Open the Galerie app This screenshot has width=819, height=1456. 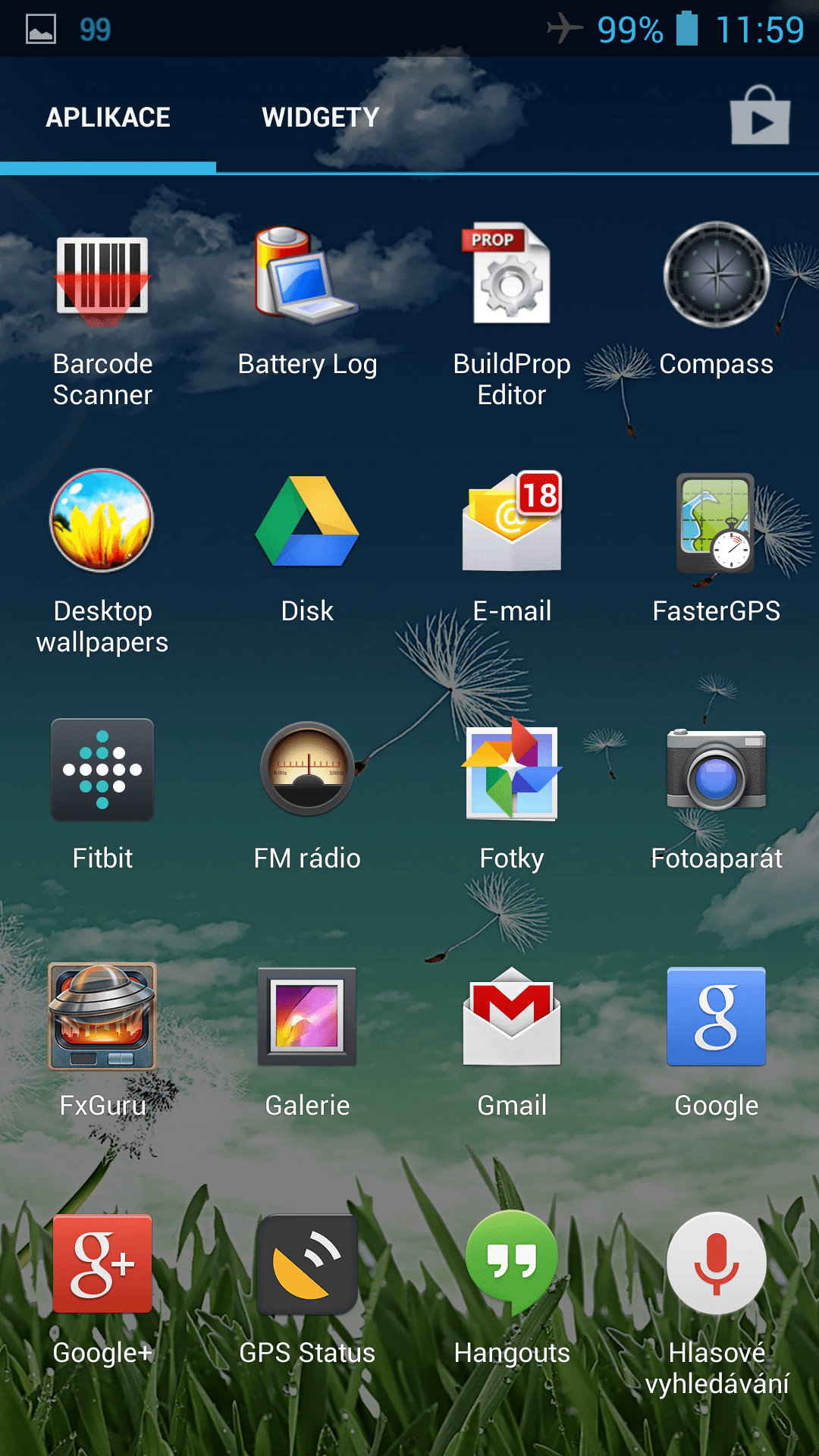click(307, 1043)
